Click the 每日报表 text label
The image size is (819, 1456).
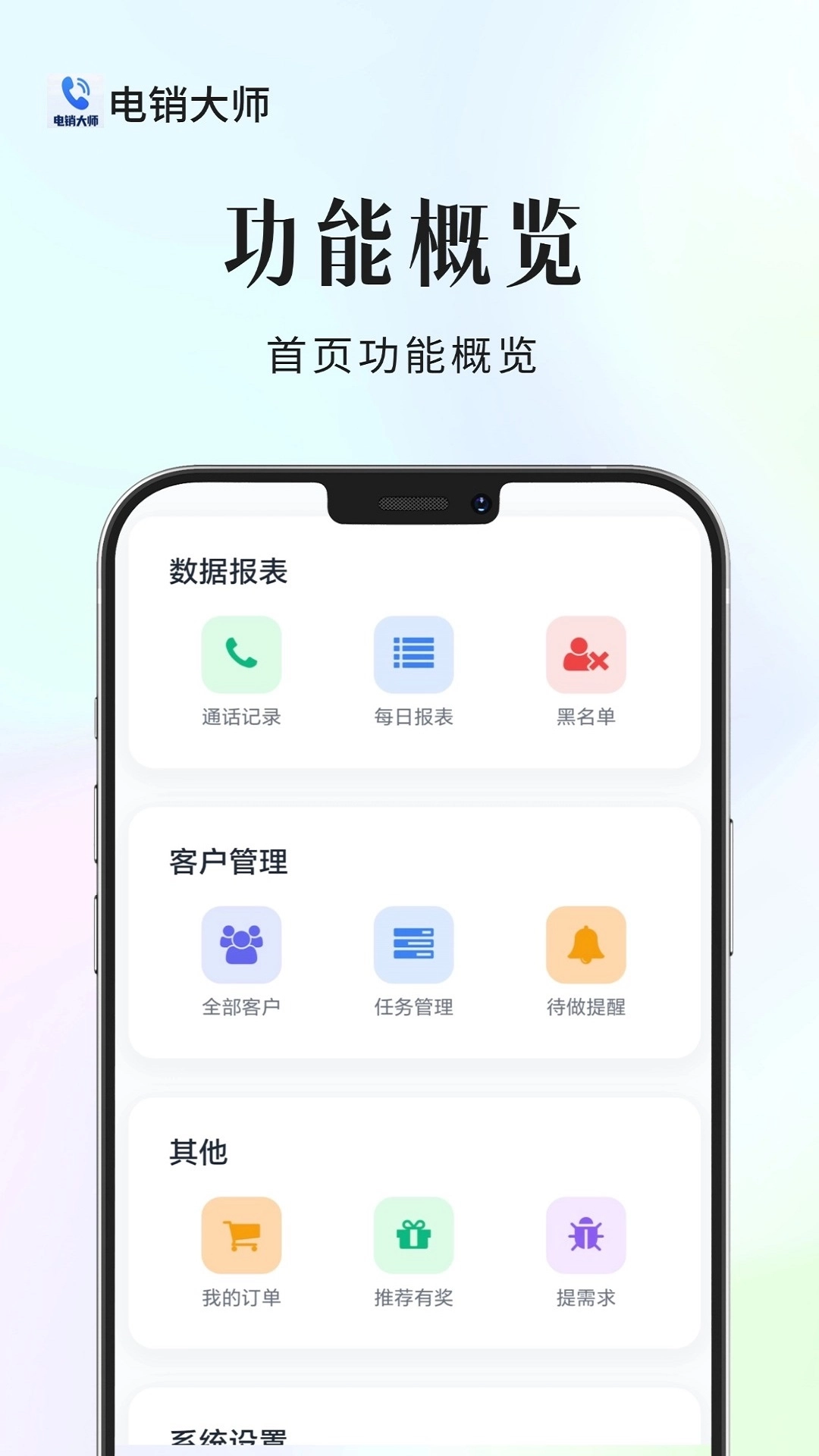414,717
